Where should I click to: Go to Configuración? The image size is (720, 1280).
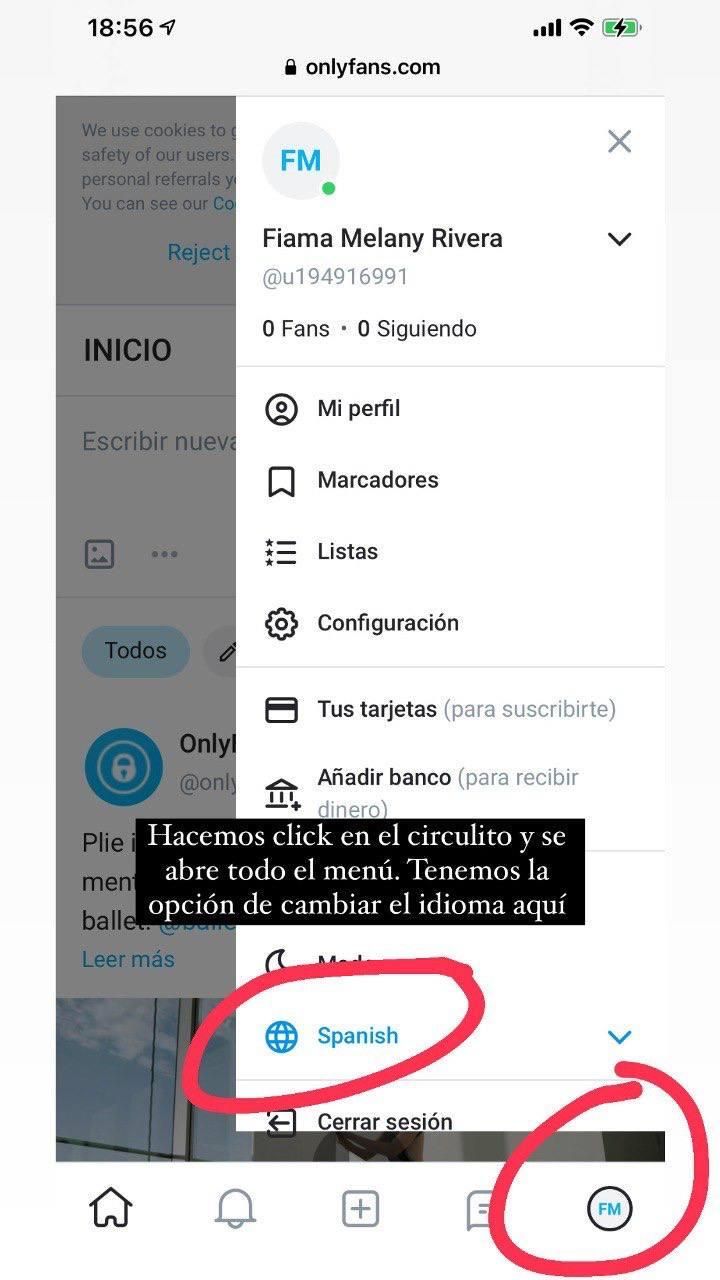(x=450, y=623)
